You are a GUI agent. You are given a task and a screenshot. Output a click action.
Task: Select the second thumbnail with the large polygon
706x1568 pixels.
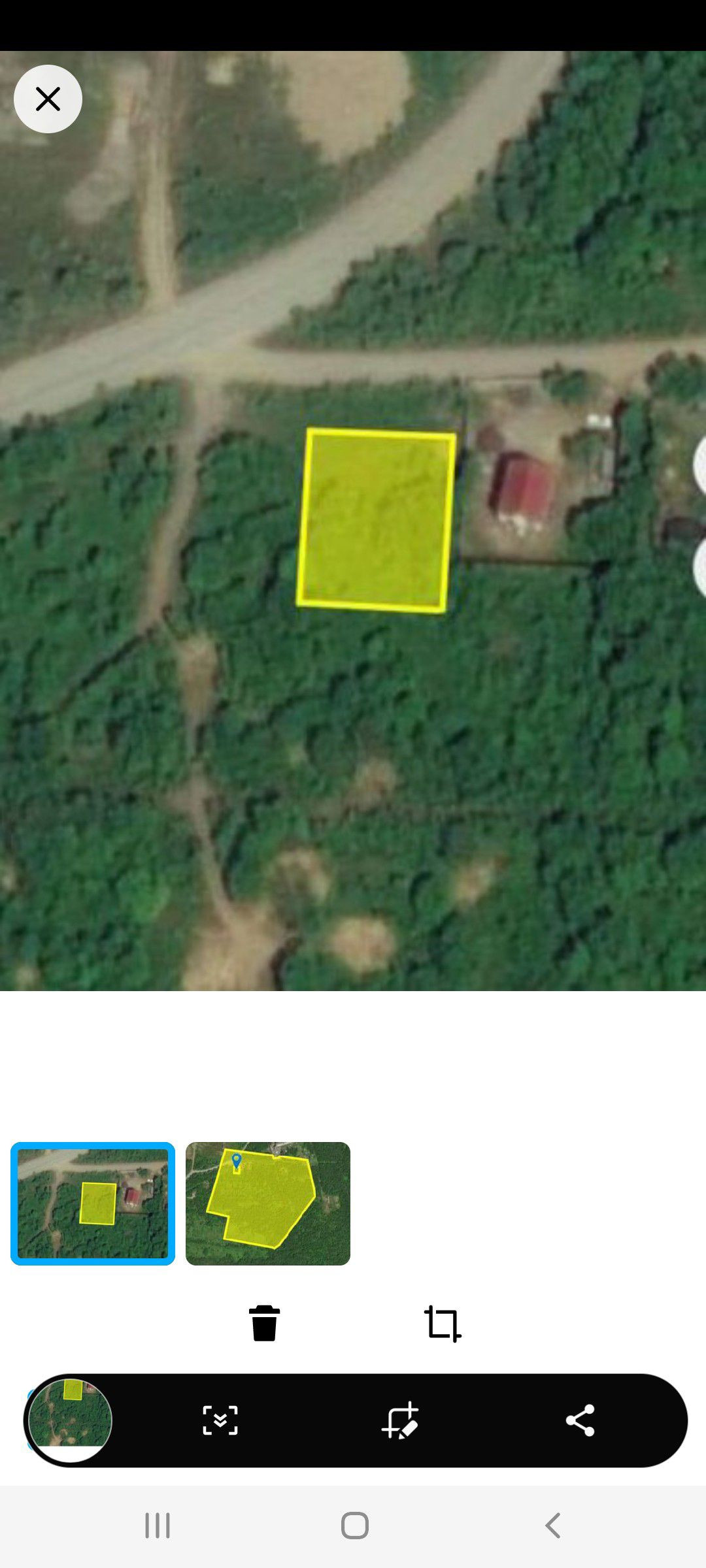[x=268, y=1203]
